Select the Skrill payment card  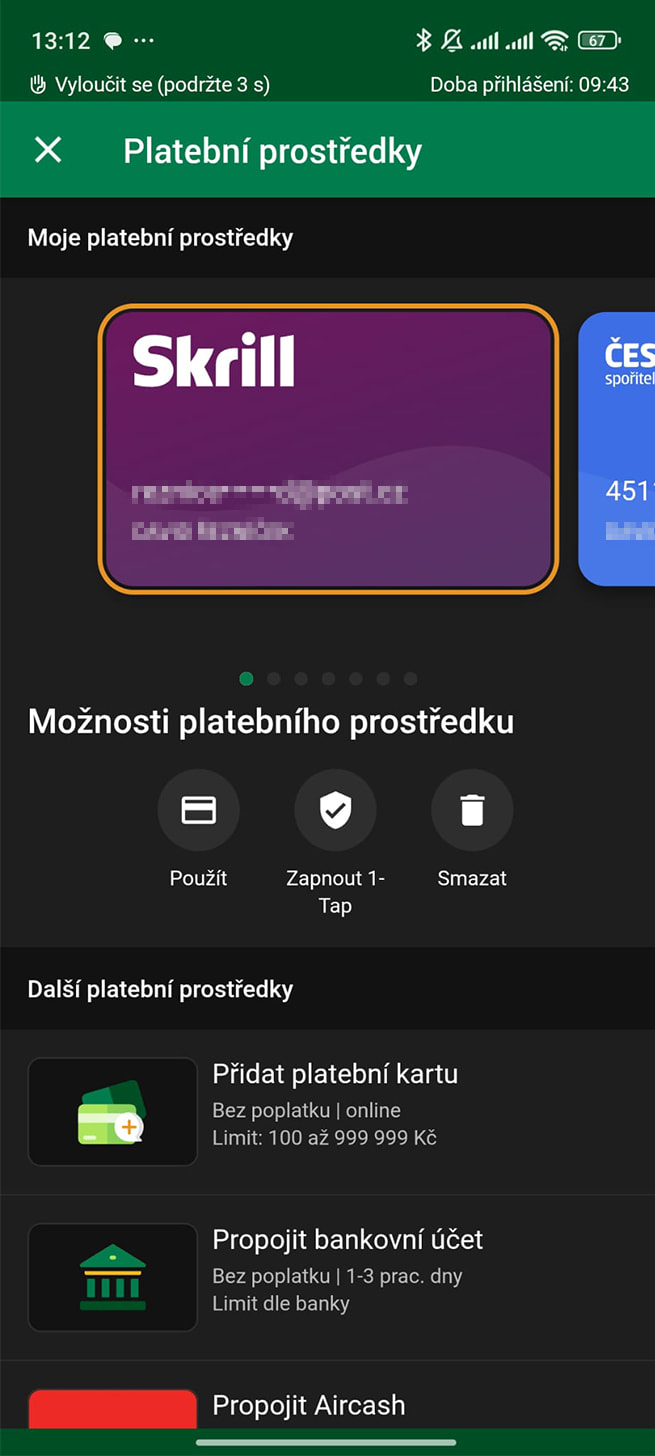327,449
